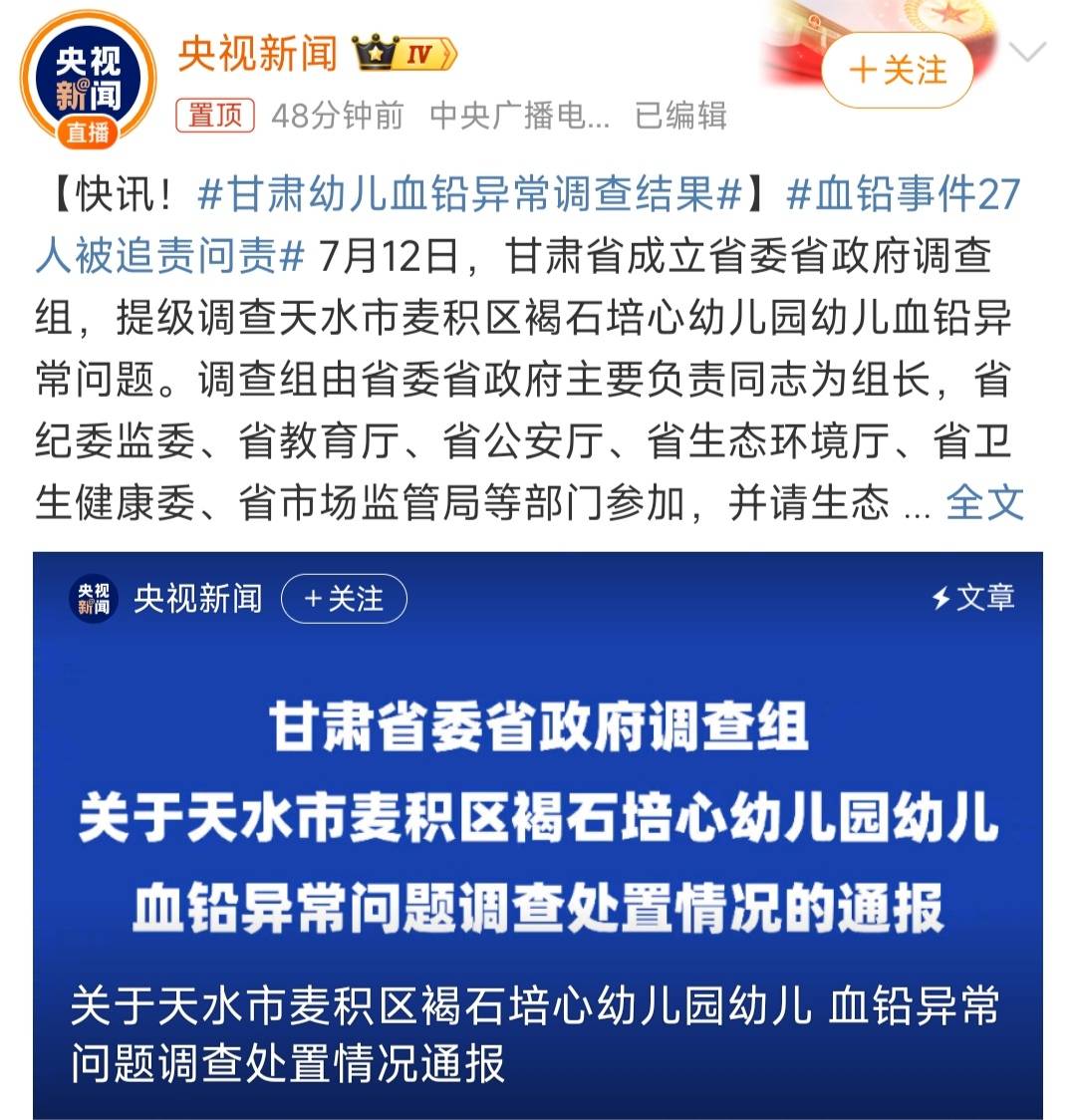Follow 央视新闻 inside the article card
1076x1120 pixels.
point(344,599)
